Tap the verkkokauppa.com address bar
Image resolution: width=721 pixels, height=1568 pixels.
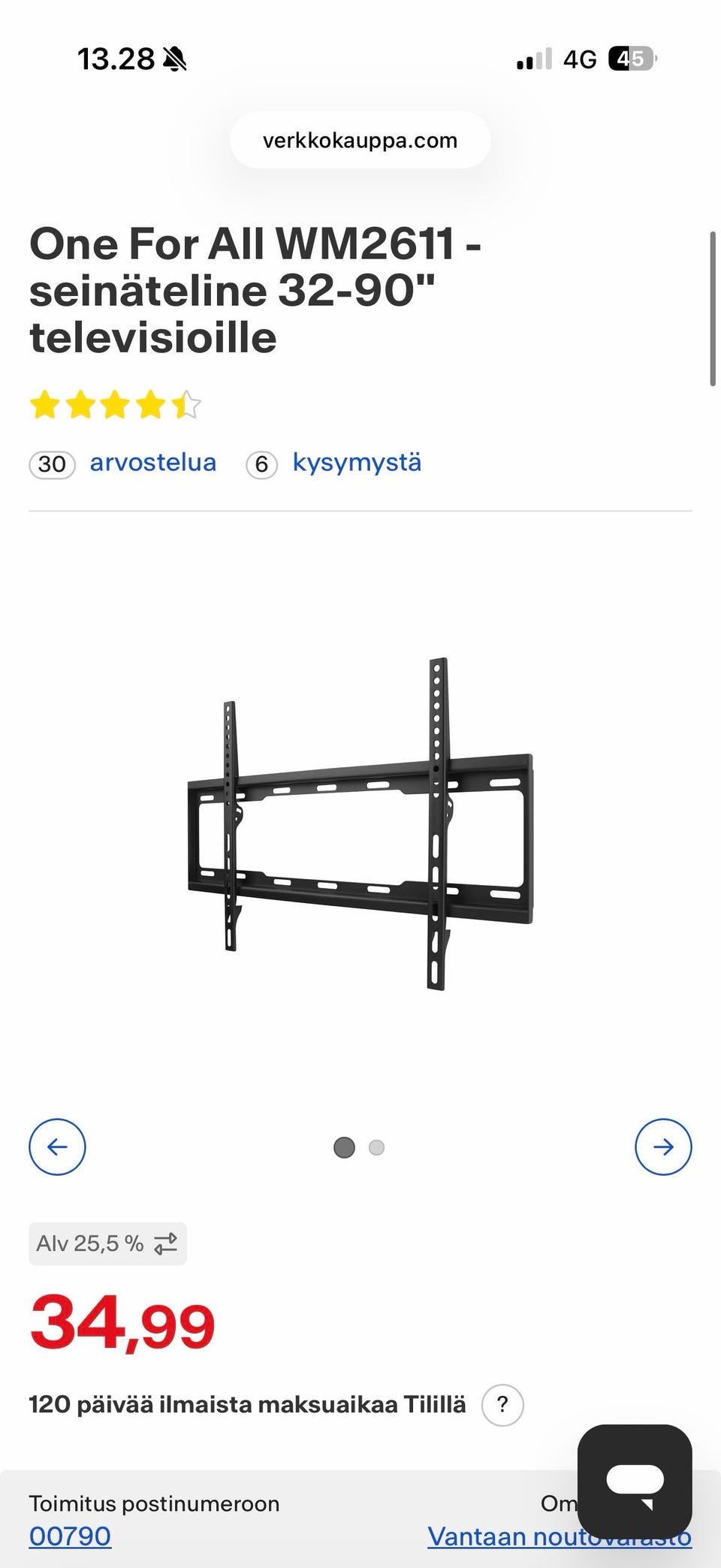point(360,140)
